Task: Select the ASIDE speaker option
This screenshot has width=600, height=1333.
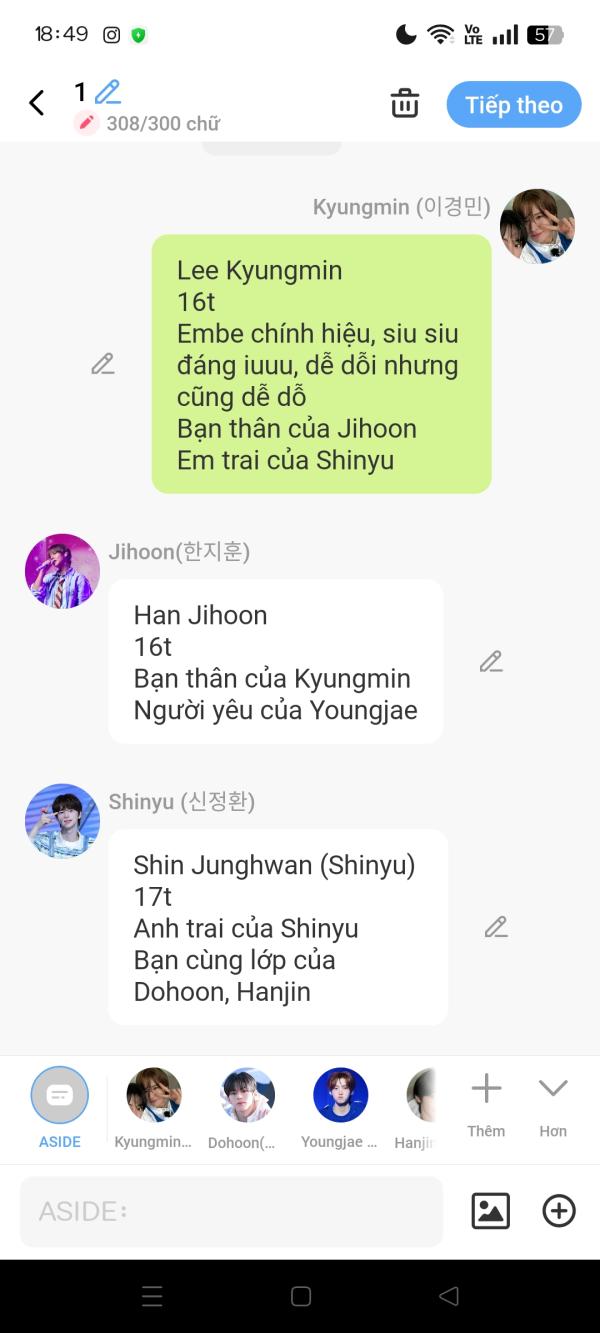Action: 60,1107
